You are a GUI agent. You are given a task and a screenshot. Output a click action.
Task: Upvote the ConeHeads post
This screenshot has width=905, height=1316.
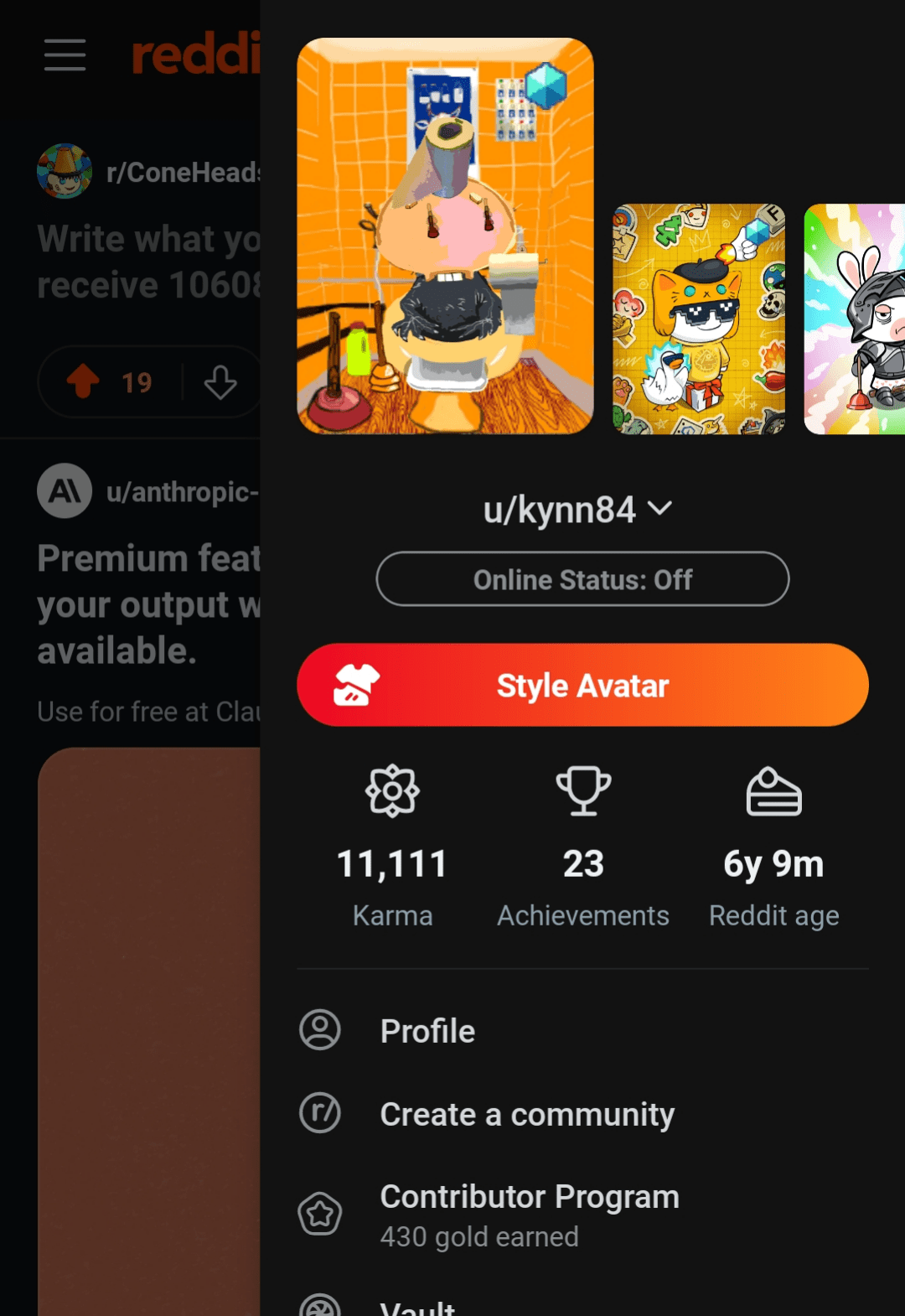pos(83,381)
